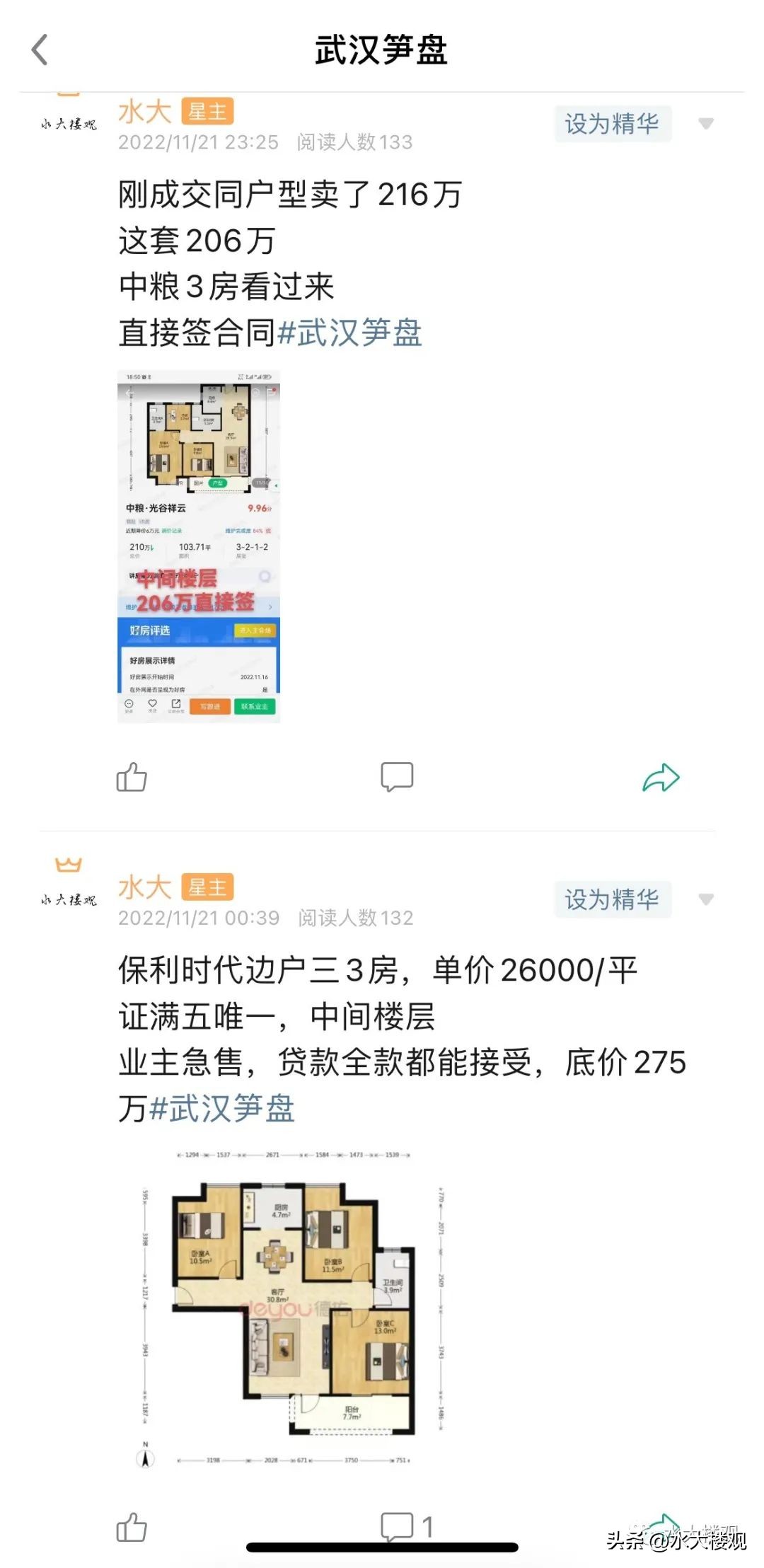Tap the 武汉笋盘 group title
The height and width of the screenshot is (1568, 764).
pos(382,51)
